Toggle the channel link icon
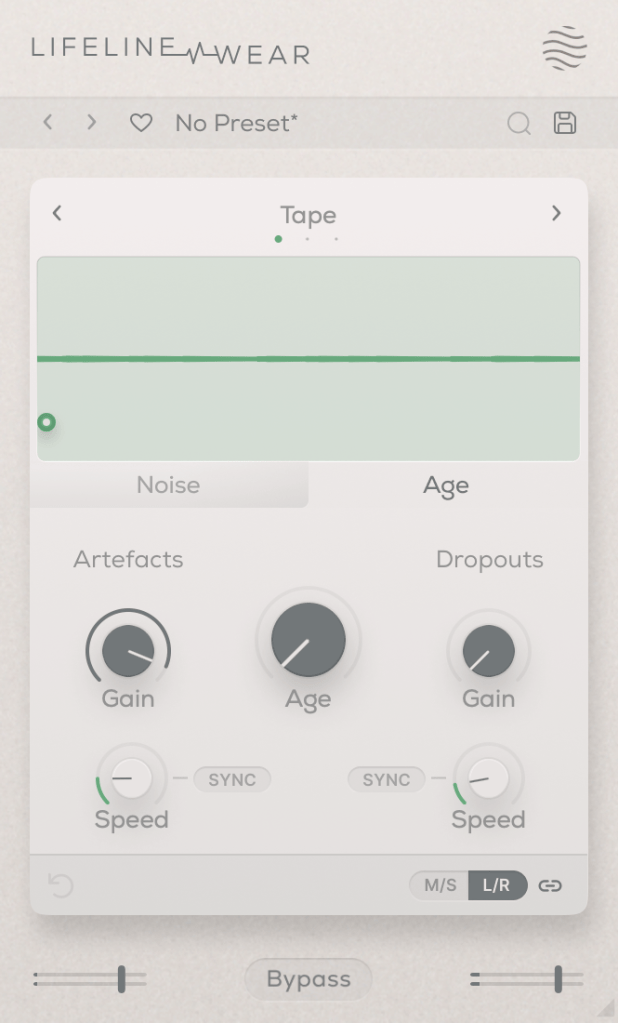The image size is (618, 1023). (550, 885)
